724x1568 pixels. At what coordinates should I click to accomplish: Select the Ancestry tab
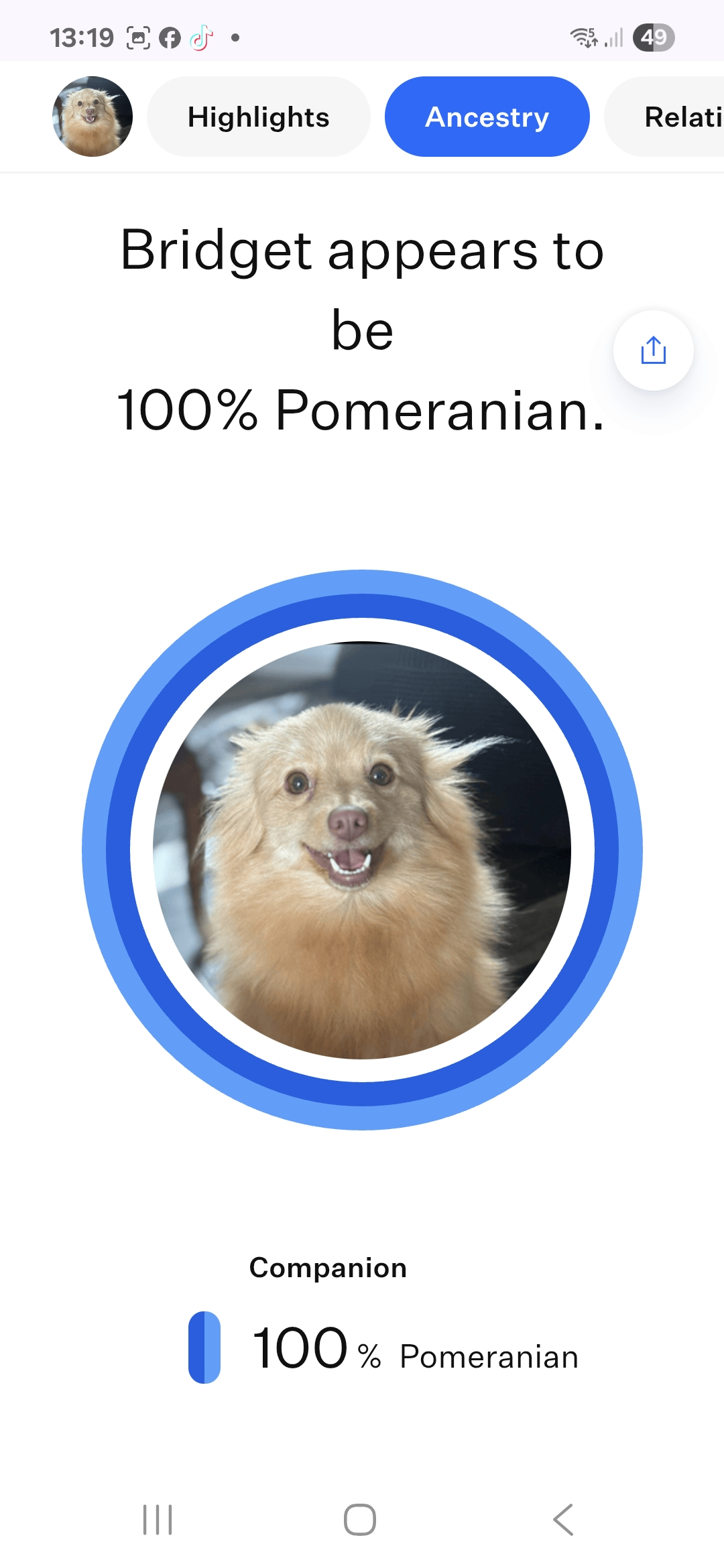point(487,117)
